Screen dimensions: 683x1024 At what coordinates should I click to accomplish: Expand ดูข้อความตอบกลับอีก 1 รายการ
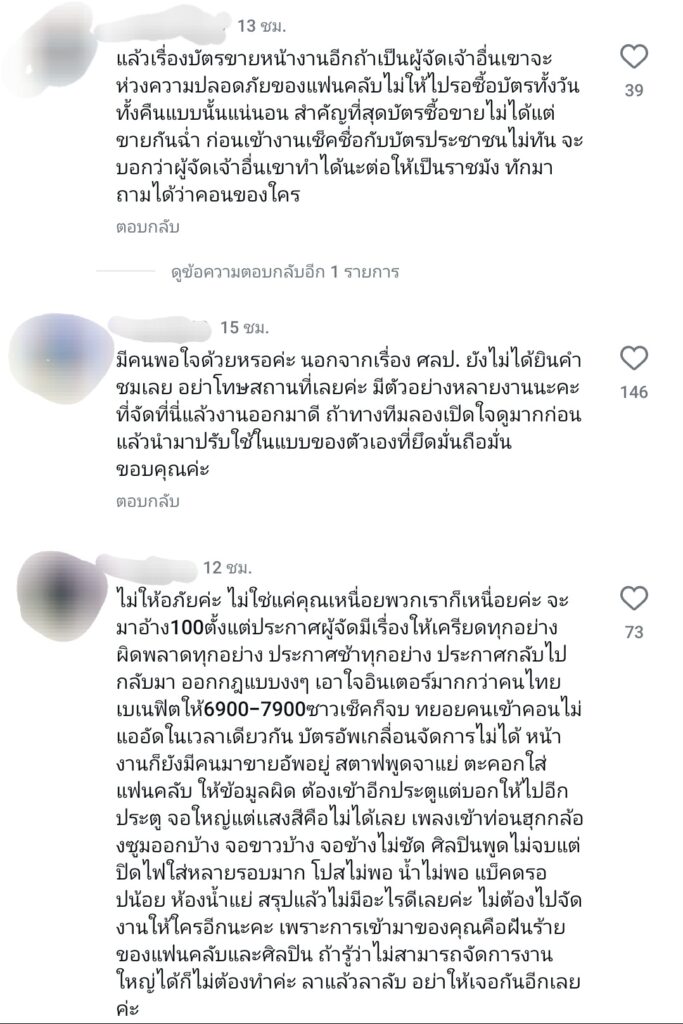pos(284,271)
